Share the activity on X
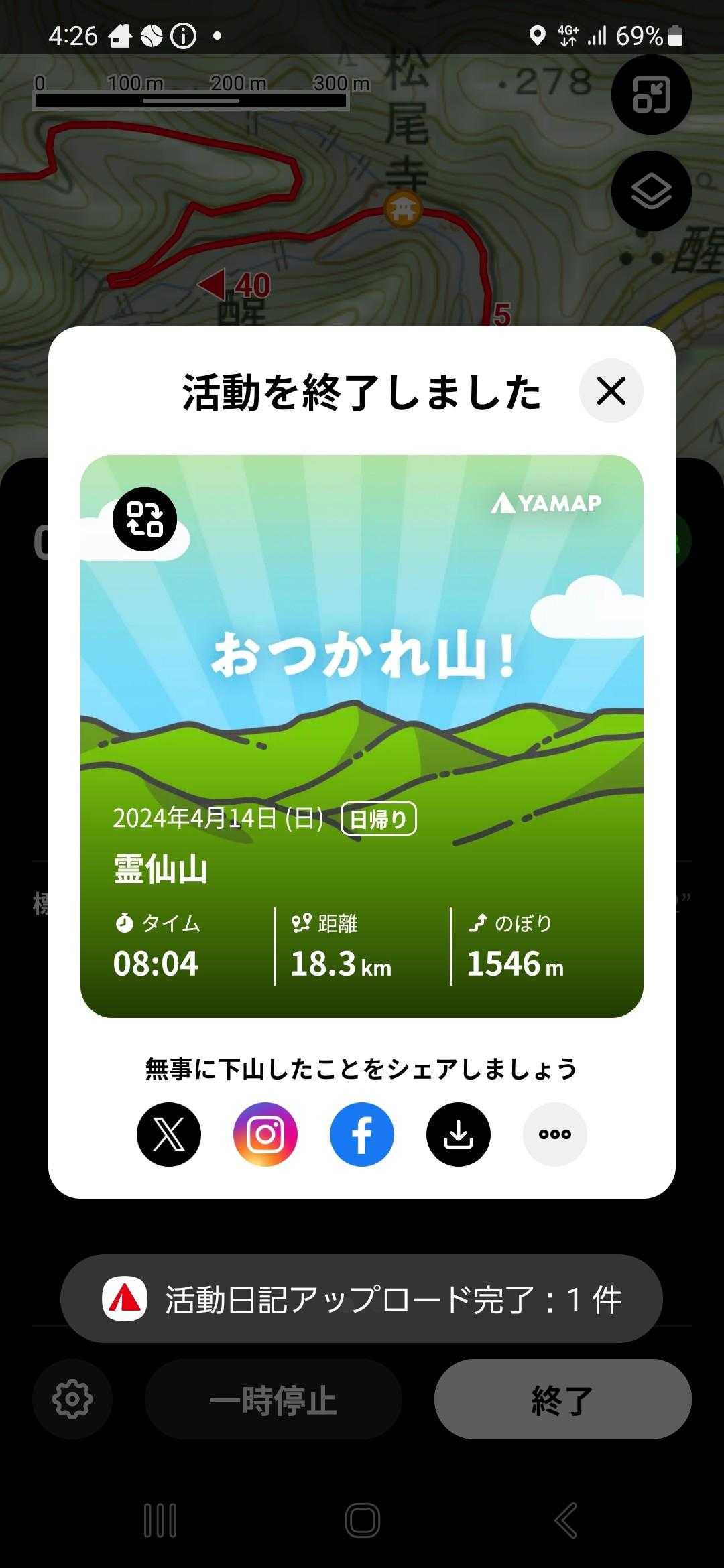 coord(169,1134)
